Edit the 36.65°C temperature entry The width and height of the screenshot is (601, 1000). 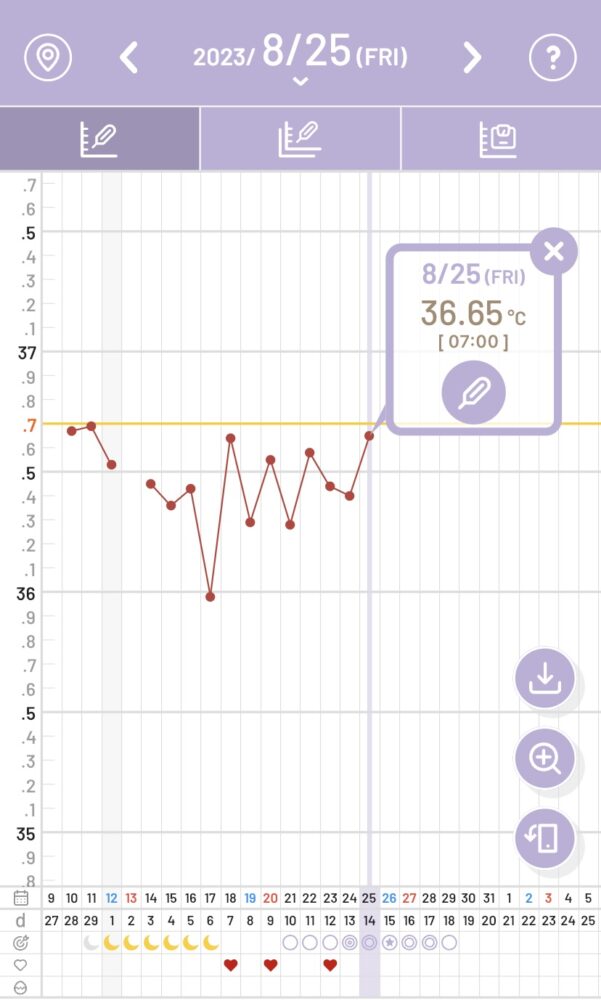click(x=473, y=392)
